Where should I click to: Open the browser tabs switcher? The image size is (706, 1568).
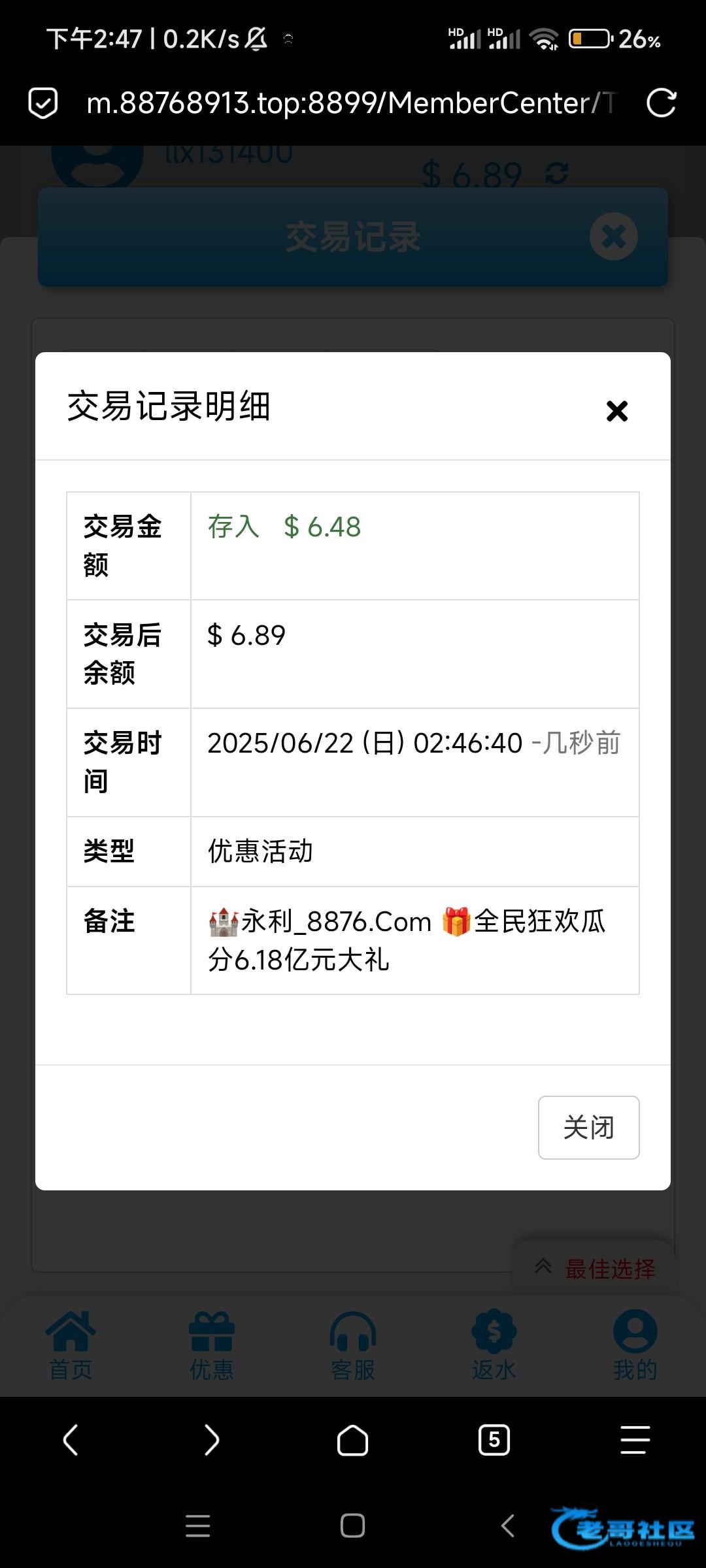[494, 1440]
